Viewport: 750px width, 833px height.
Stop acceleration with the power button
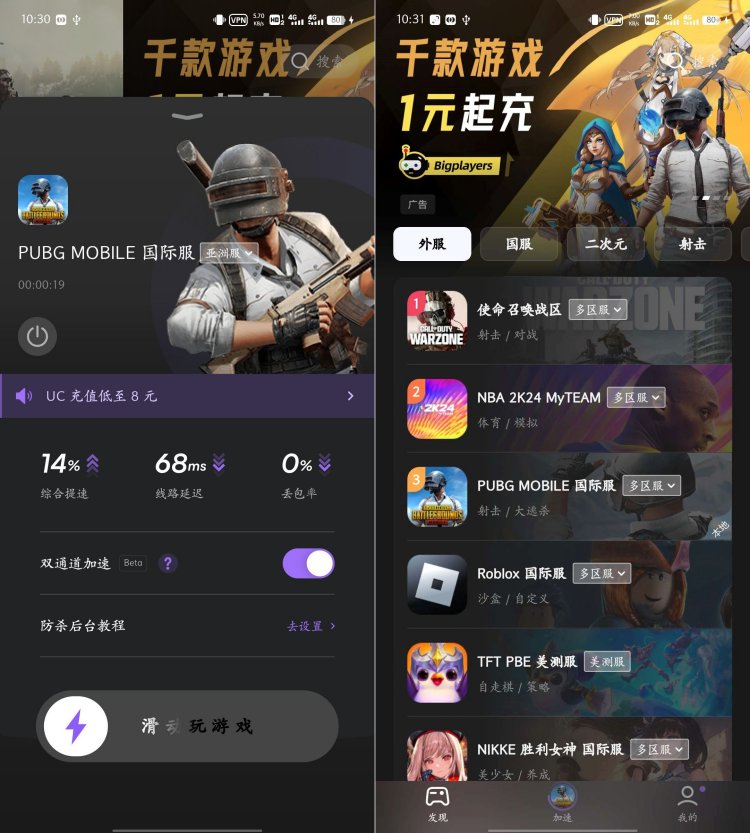37,336
